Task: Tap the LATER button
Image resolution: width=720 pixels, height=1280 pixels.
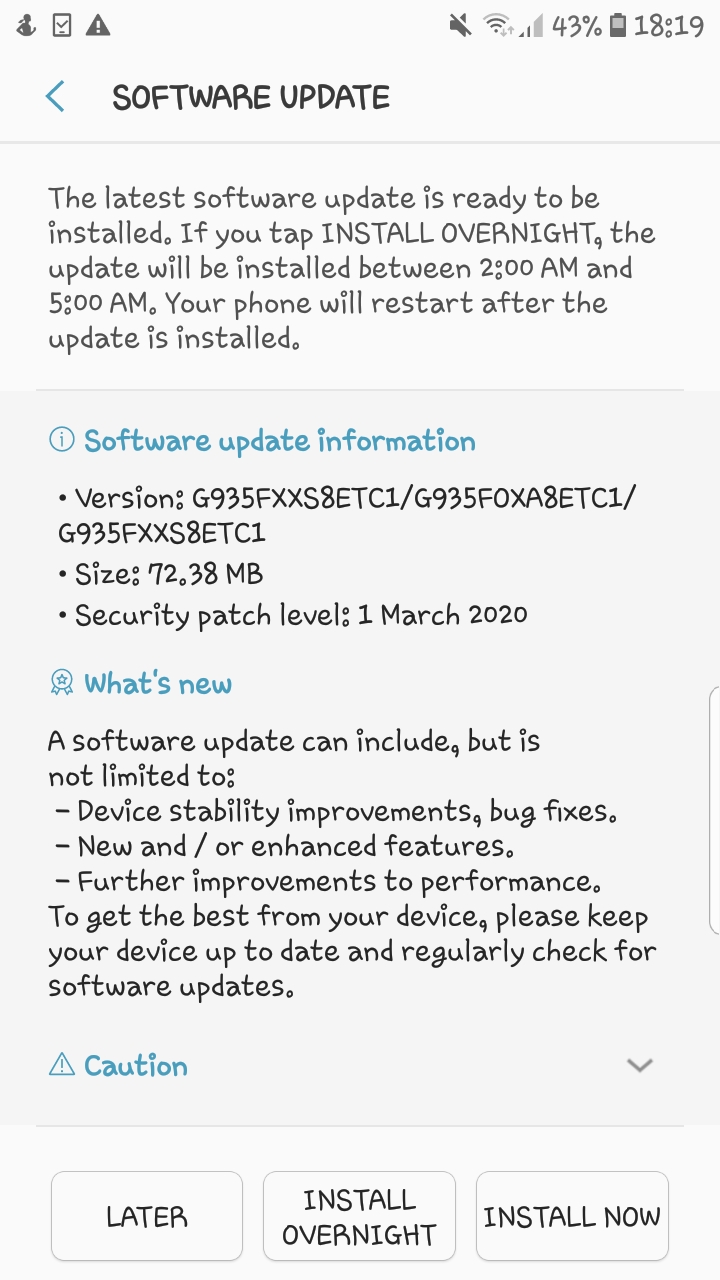Action: (147, 1216)
